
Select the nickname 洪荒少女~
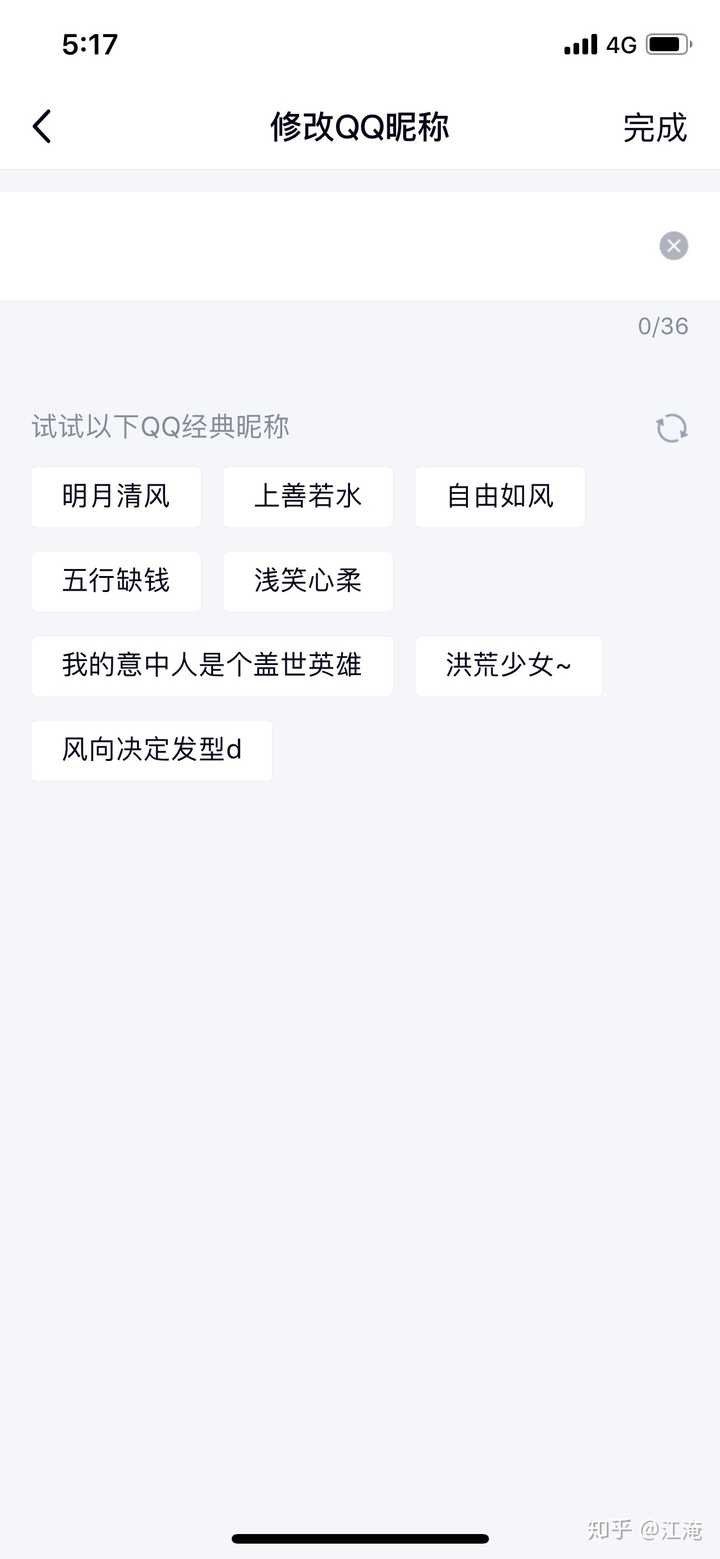click(x=508, y=666)
